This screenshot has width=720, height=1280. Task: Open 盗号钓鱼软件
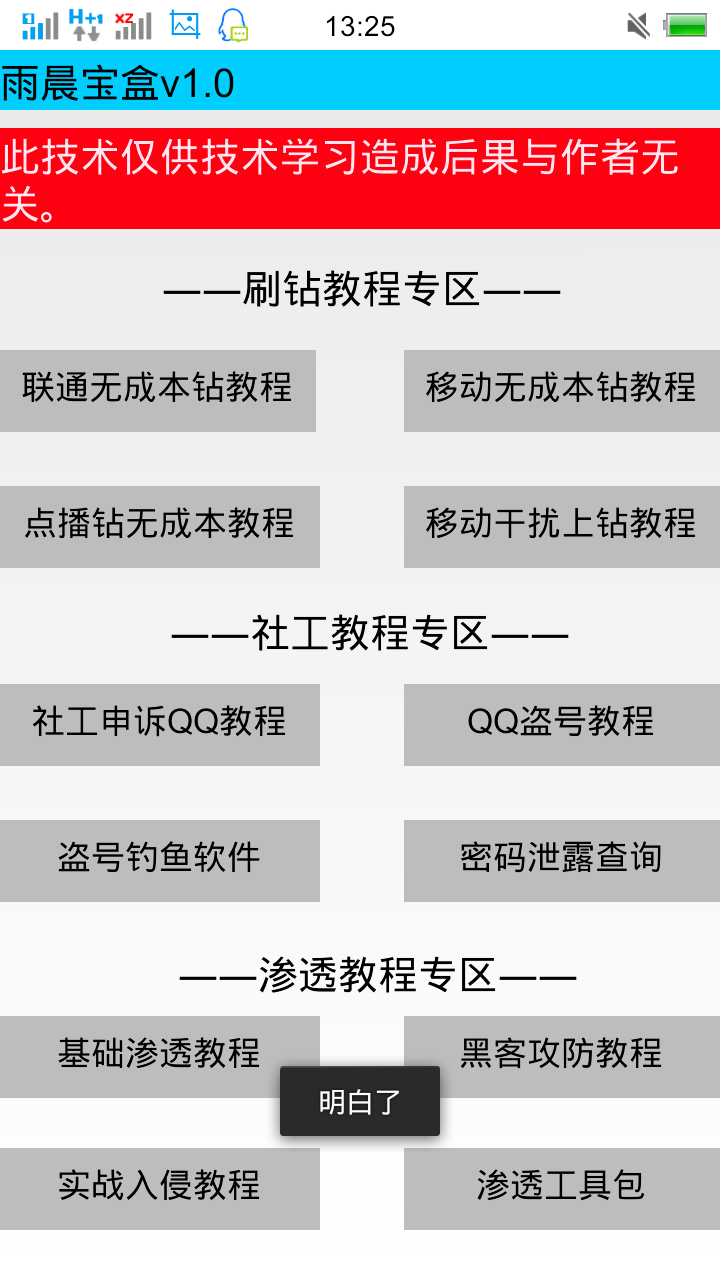tap(158, 860)
